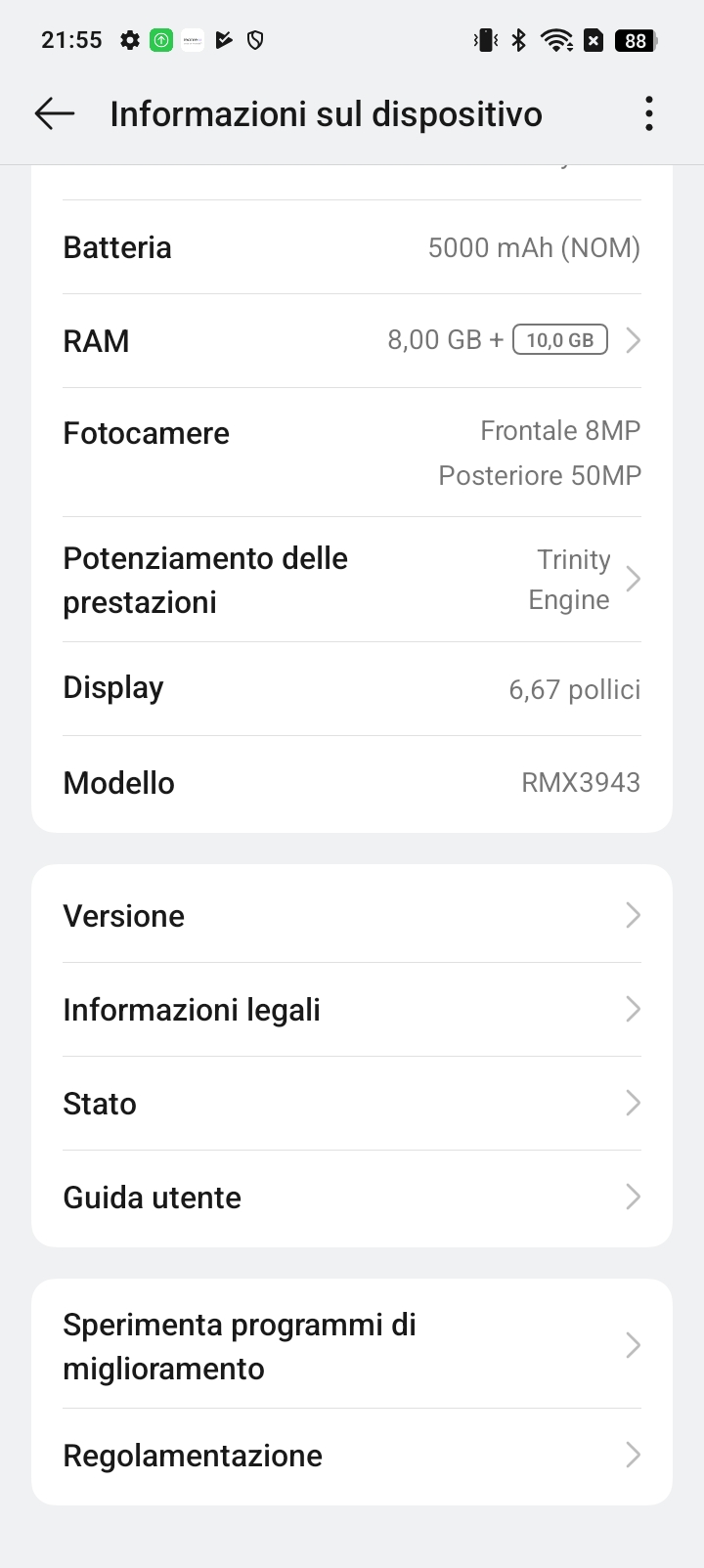Open the three-dot overflow menu
Image resolution: width=704 pixels, height=1568 pixels.
648,113
